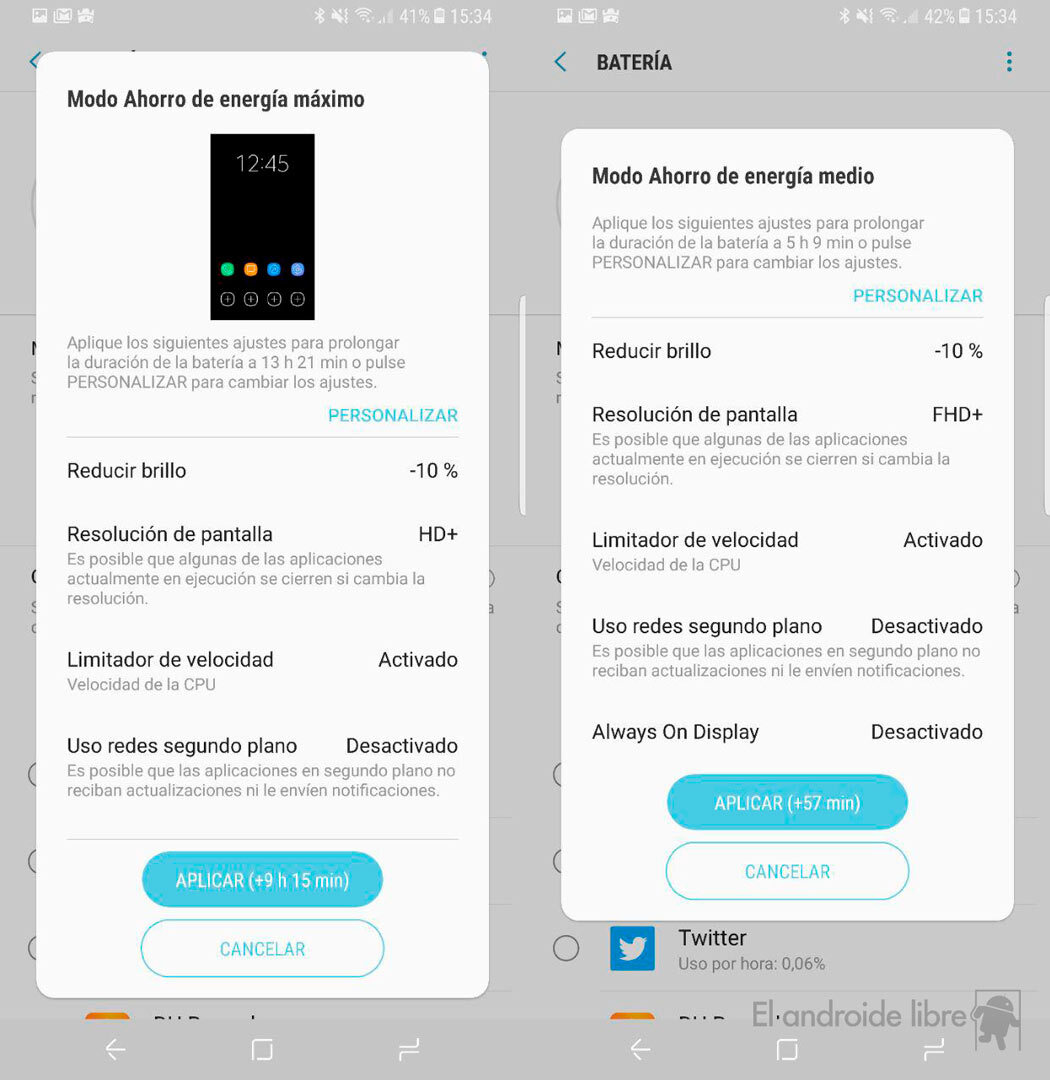Cancel the Modo Ahorro de energía máximo dialog
The width and height of the screenshot is (1050, 1080).
coord(262,949)
